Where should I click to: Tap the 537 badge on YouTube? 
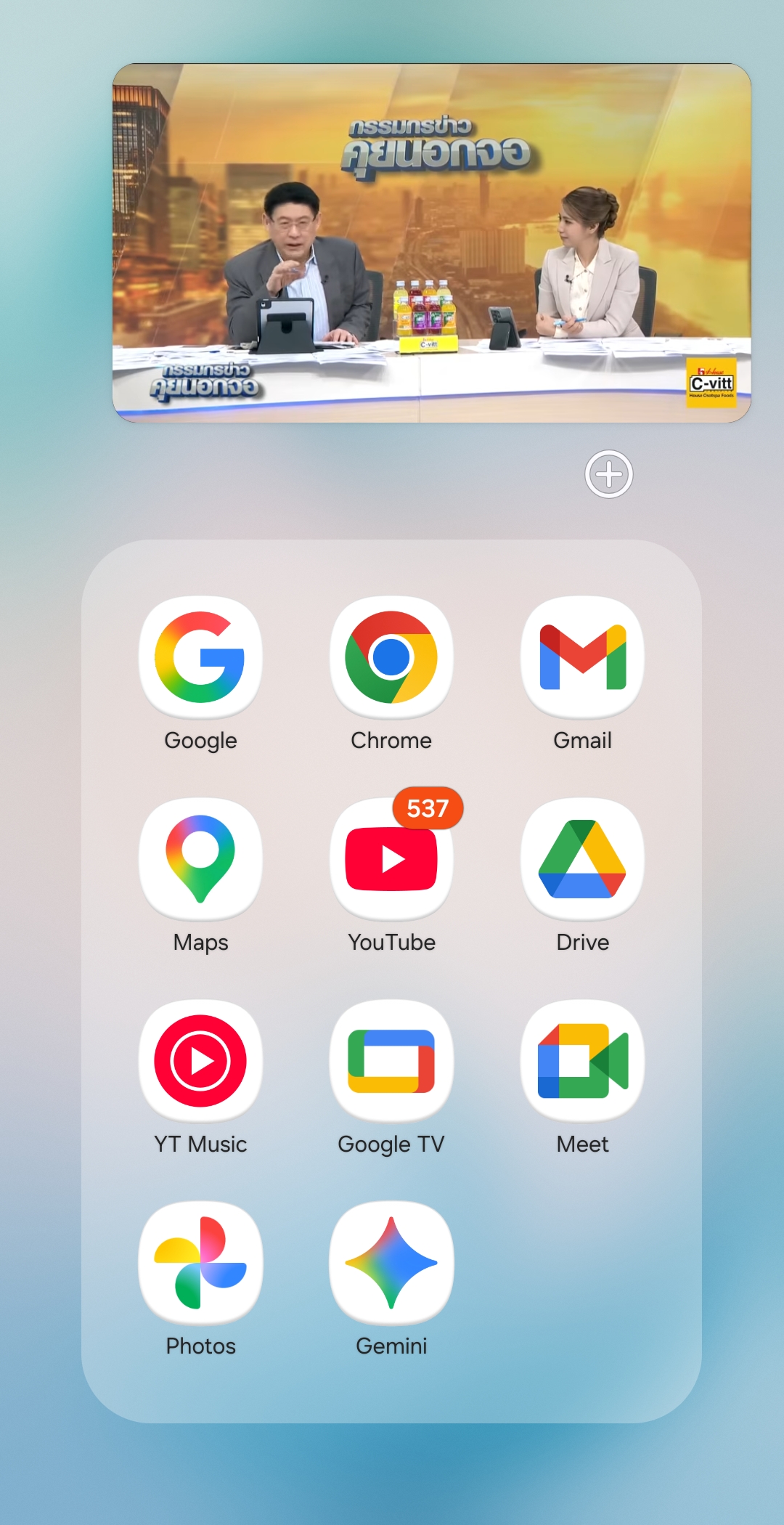coord(428,808)
